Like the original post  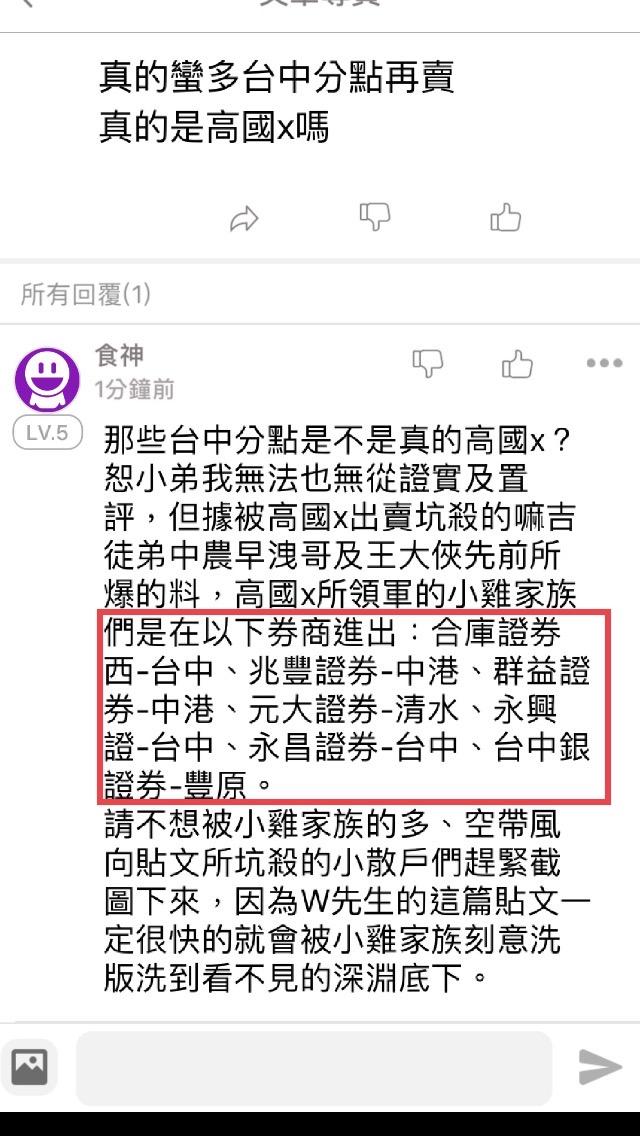coord(506,217)
